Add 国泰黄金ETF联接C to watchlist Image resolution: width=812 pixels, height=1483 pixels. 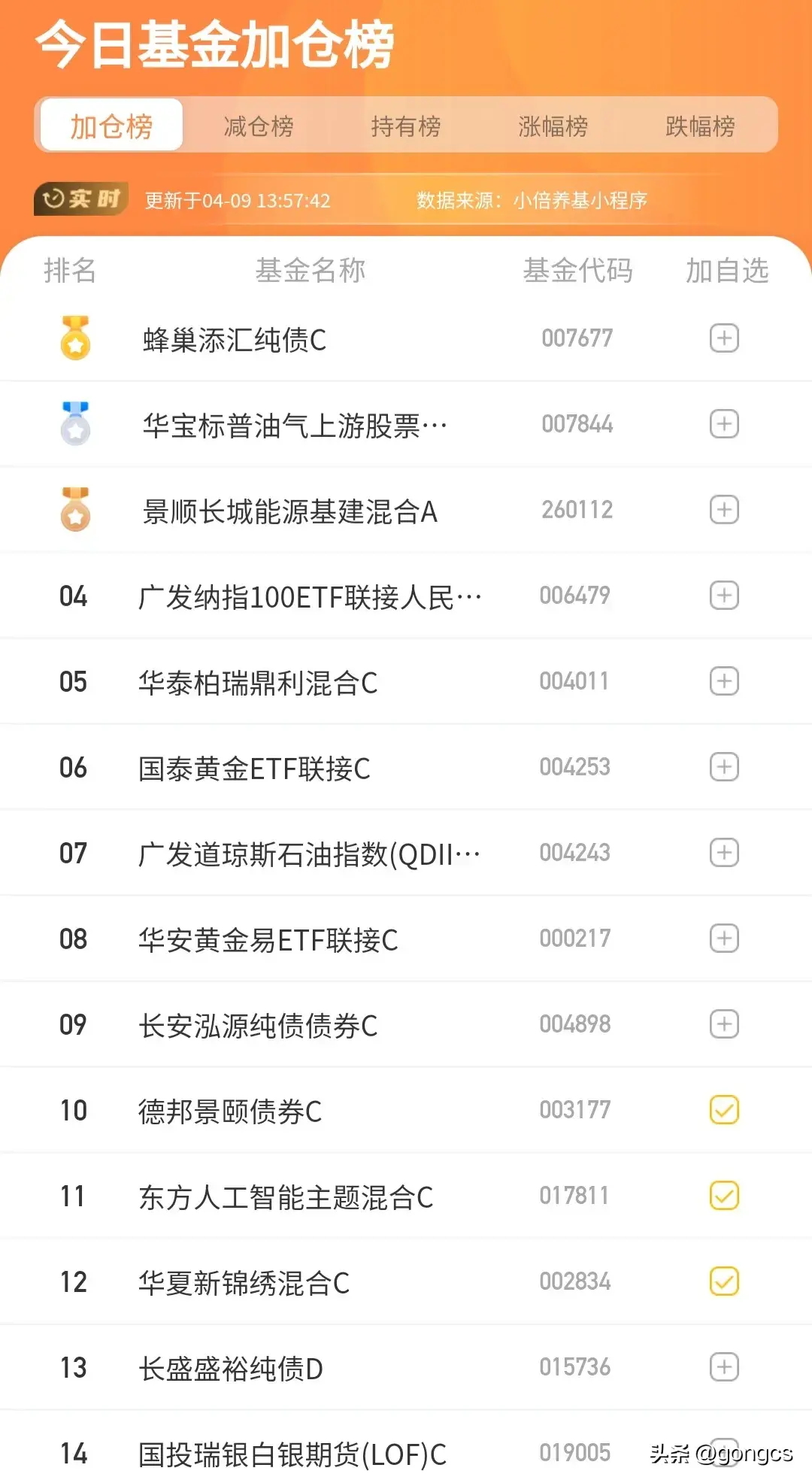coord(723,766)
